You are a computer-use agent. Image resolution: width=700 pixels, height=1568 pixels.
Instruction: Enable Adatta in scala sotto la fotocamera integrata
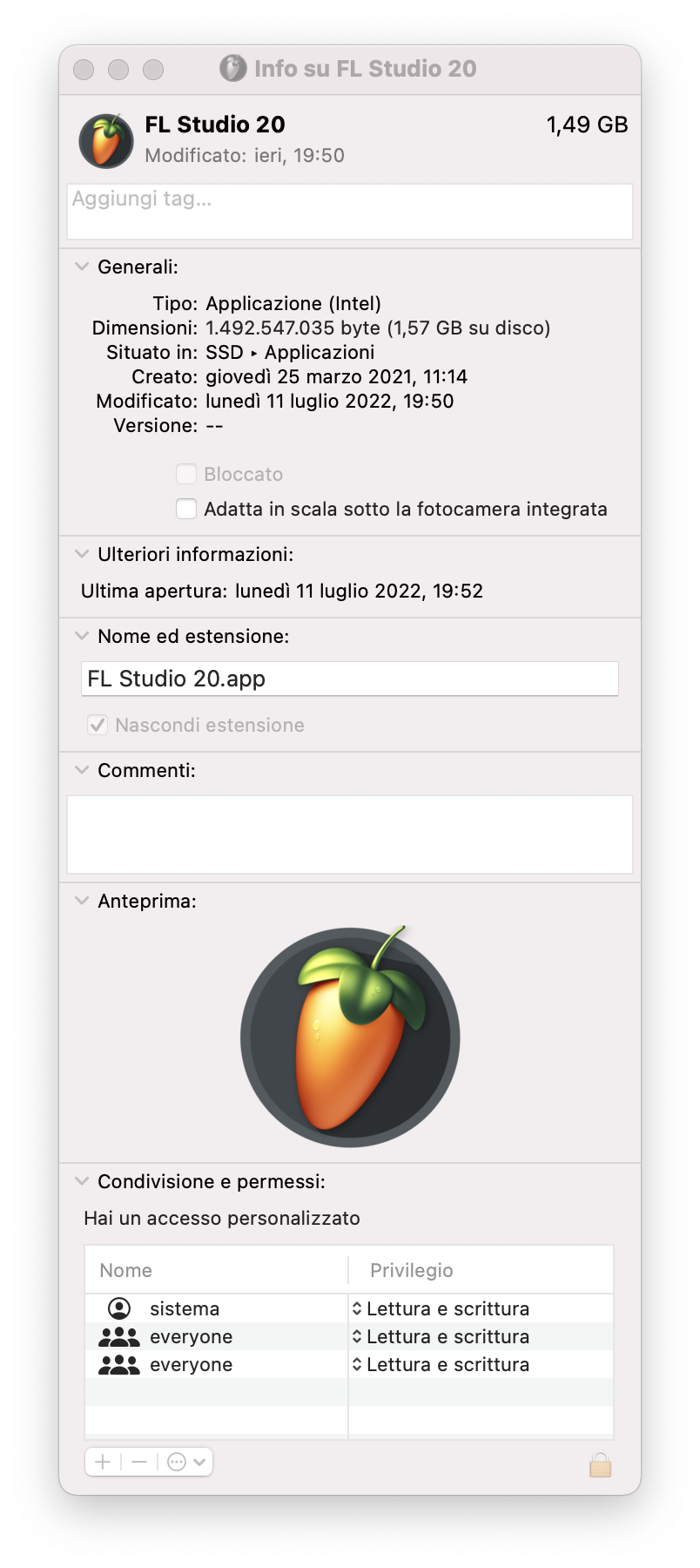tap(186, 509)
